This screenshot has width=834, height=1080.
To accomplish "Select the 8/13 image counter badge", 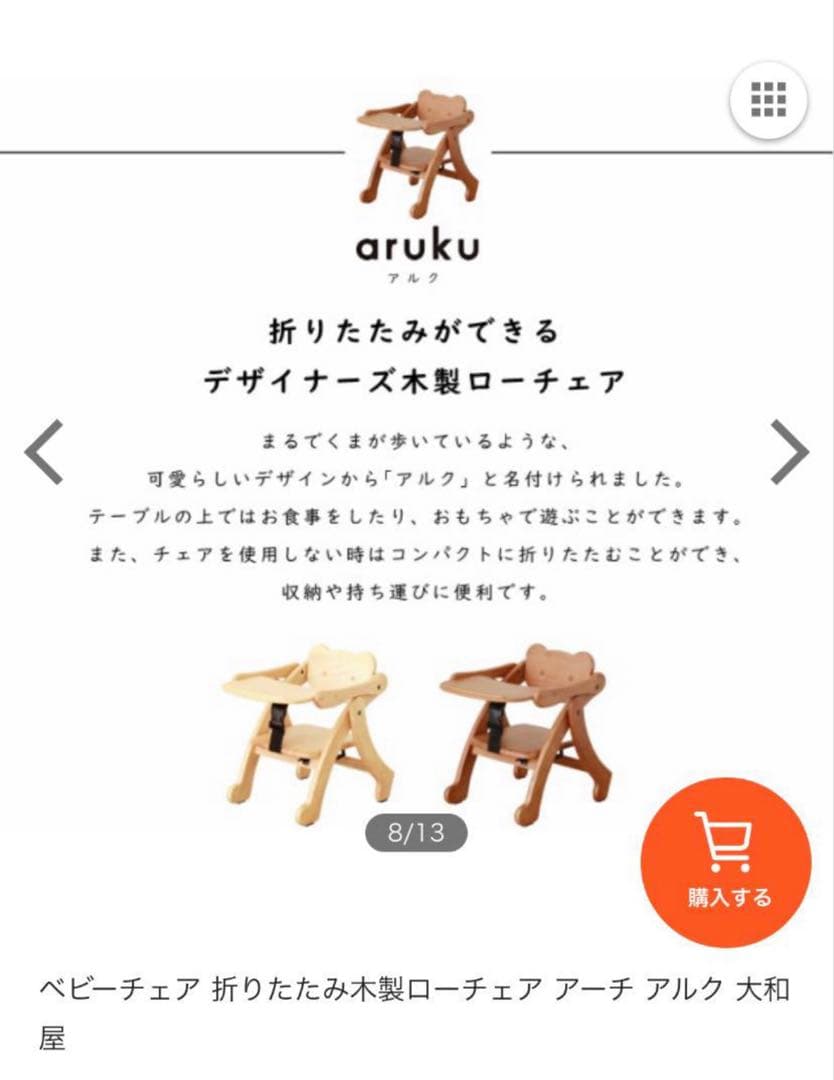I will click(417, 831).
